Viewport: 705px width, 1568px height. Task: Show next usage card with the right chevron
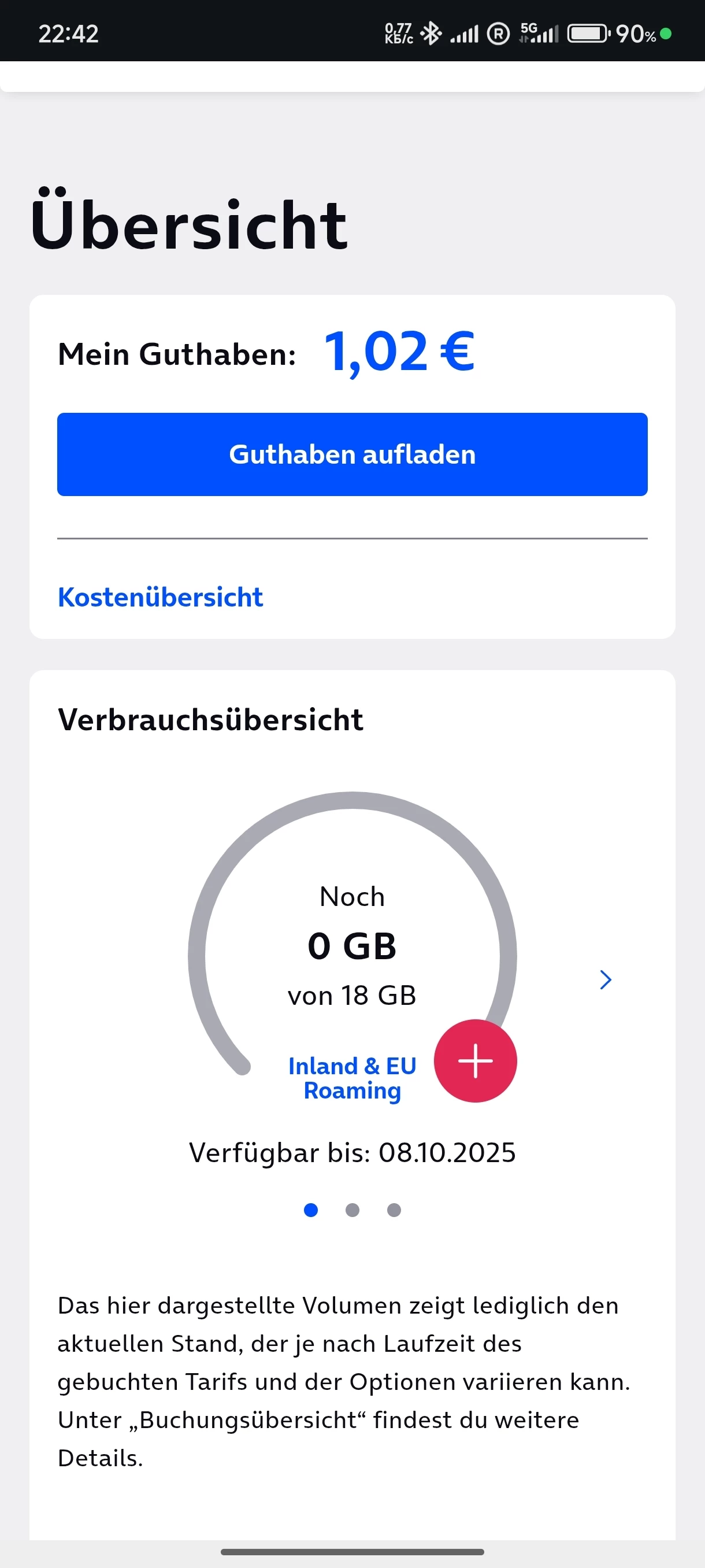coord(605,979)
